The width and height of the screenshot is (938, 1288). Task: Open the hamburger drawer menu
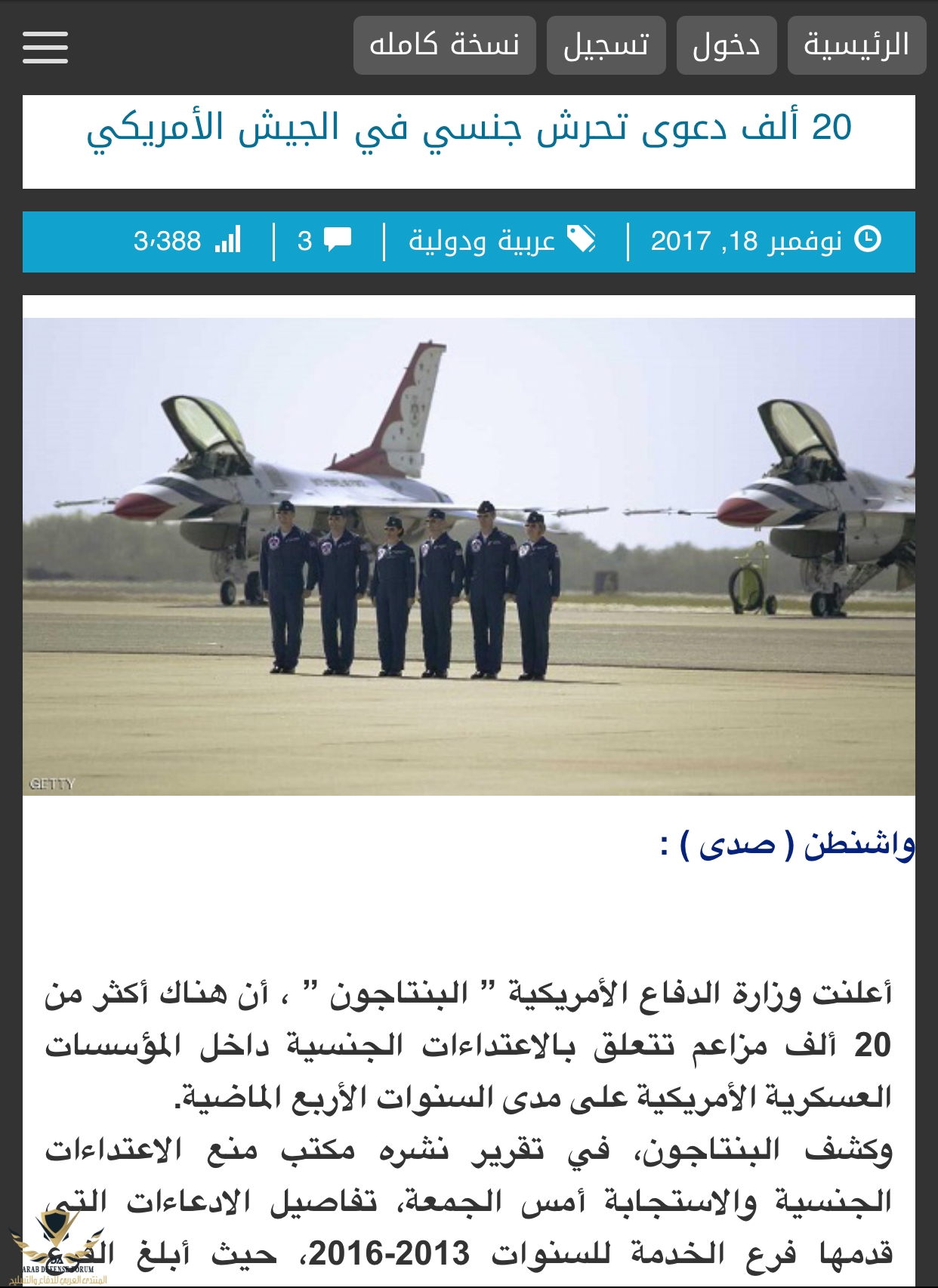pyautogui.click(x=45, y=48)
